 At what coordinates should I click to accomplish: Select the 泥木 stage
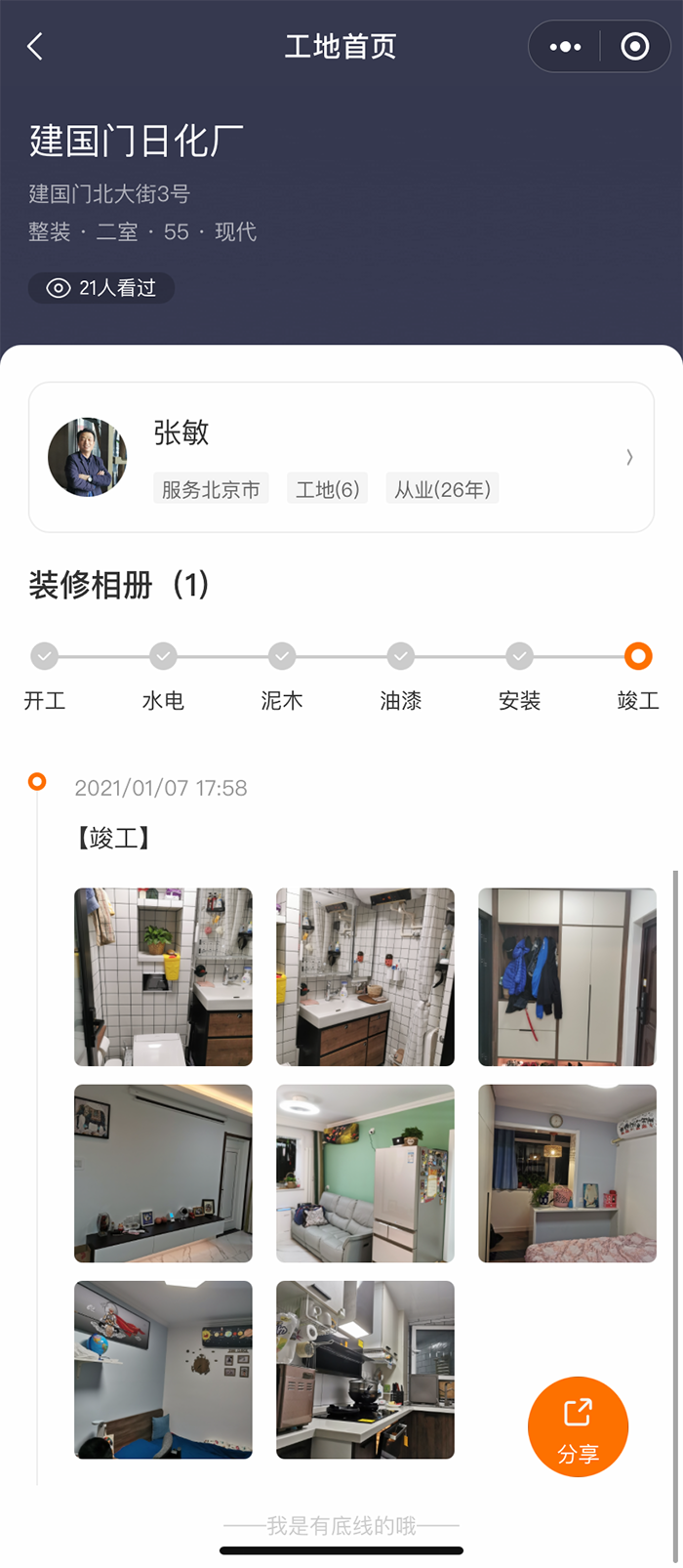click(x=282, y=675)
